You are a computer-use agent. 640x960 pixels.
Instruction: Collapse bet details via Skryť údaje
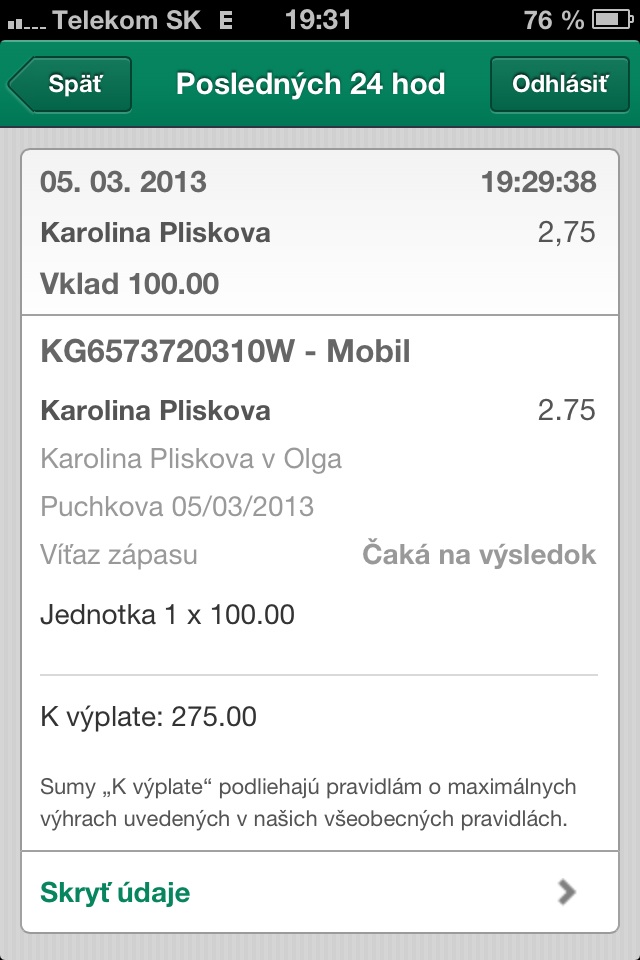click(310, 892)
